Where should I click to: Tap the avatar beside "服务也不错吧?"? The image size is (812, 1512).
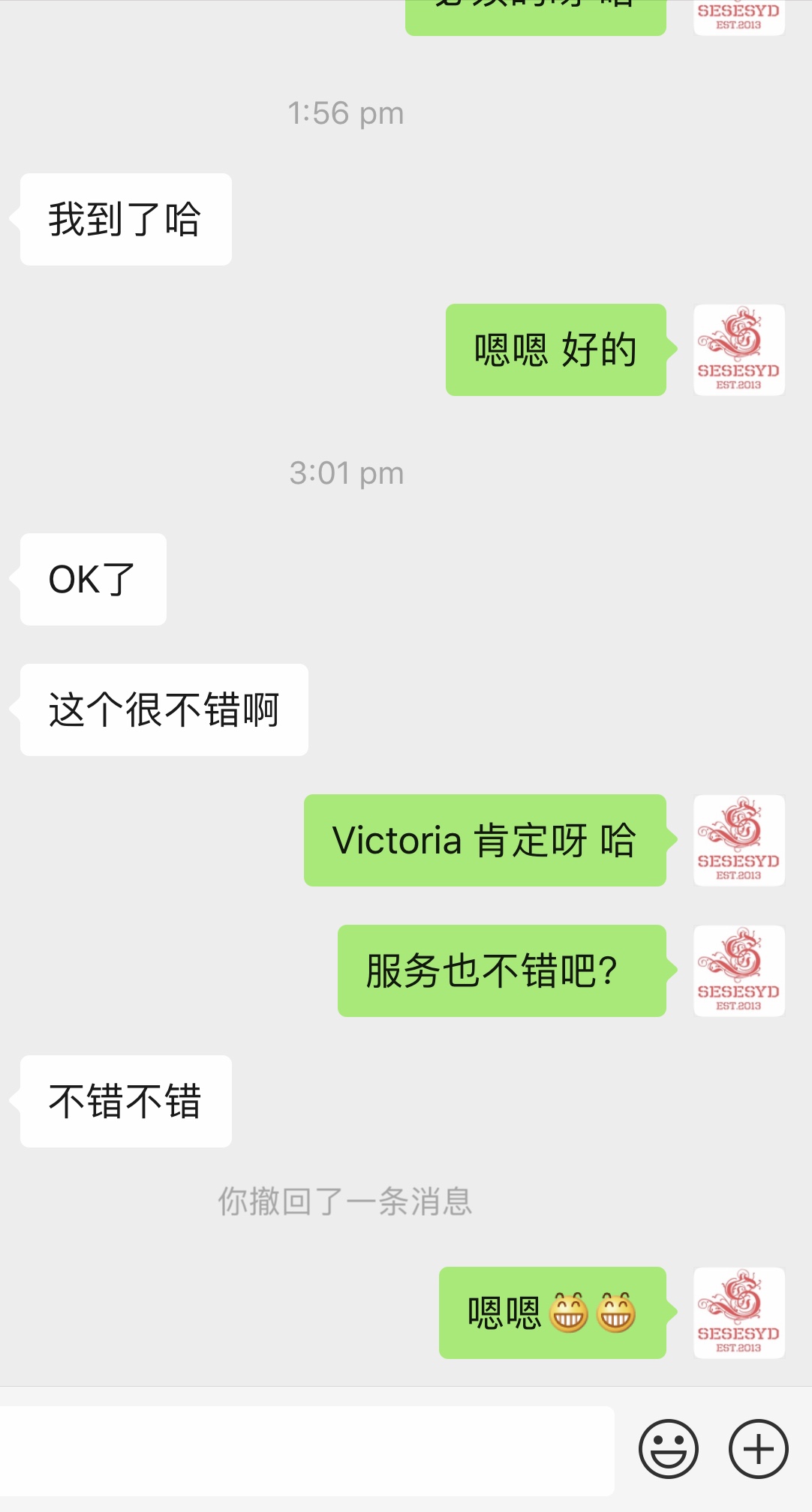coord(739,971)
